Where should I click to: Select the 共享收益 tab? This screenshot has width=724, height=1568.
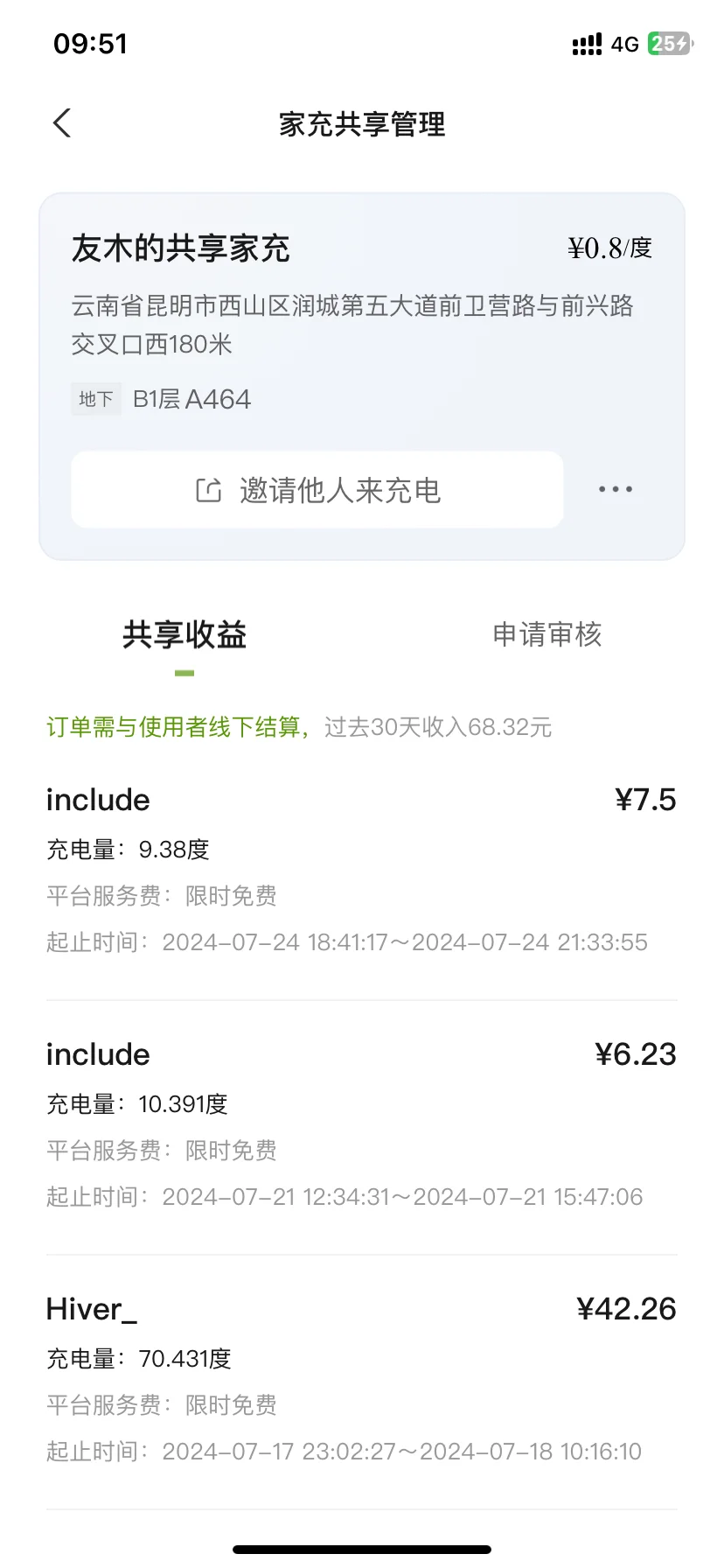coord(184,634)
